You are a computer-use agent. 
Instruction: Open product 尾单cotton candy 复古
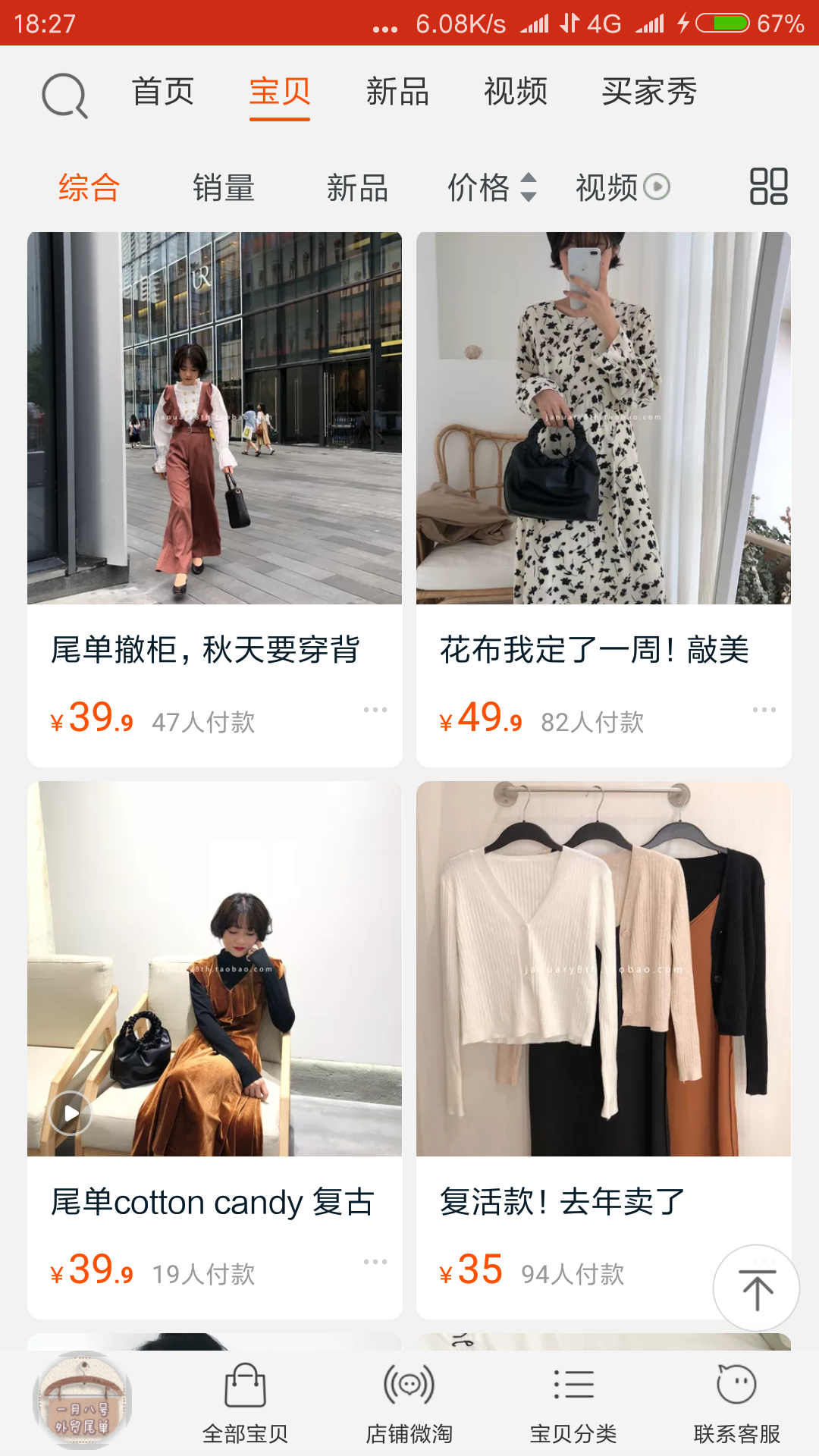click(215, 1050)
